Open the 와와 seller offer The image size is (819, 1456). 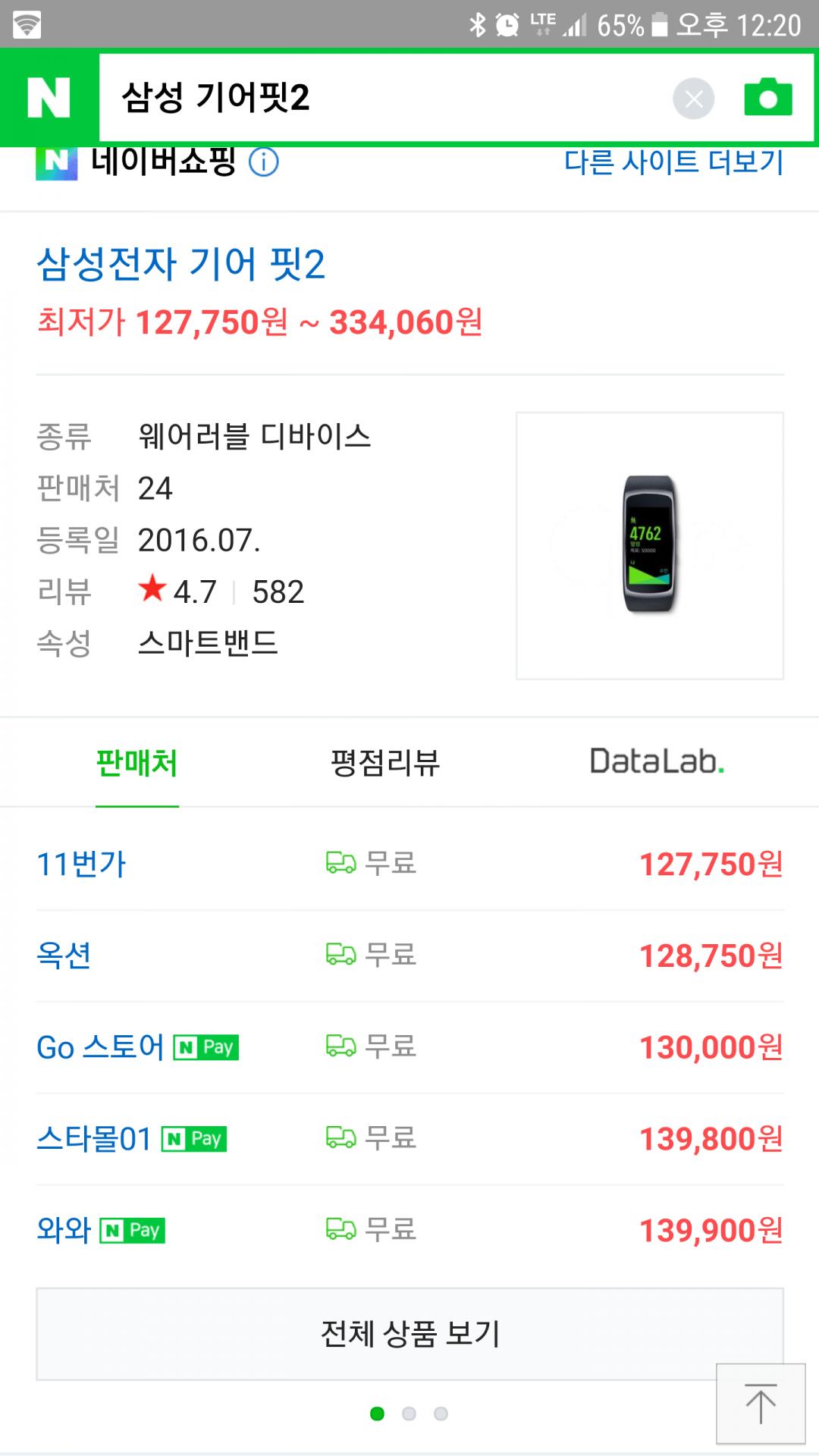pyautogui.click(x=64, y=1230)
